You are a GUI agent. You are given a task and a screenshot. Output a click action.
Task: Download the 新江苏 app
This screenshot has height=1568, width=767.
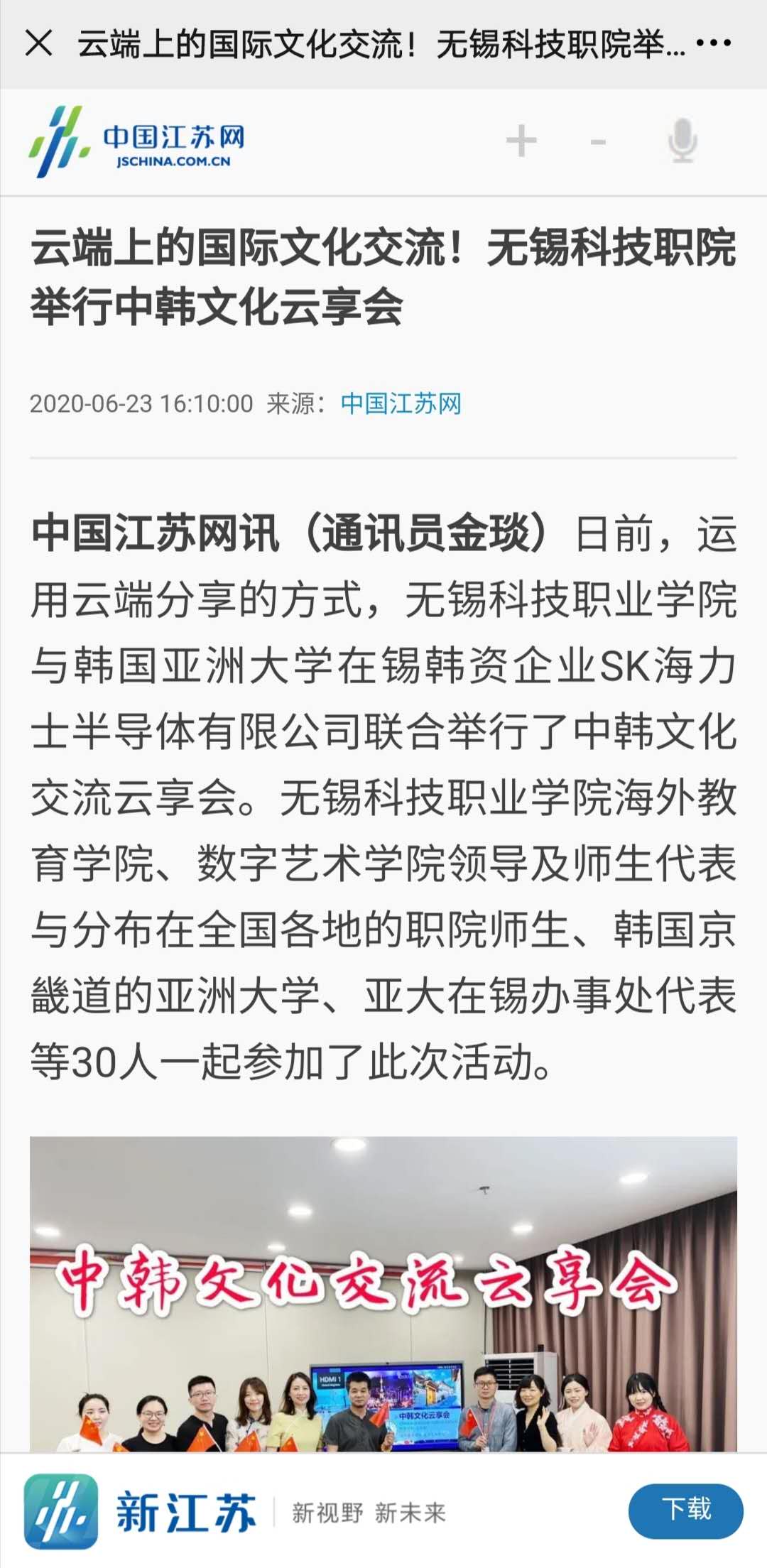coord(685,1508)
